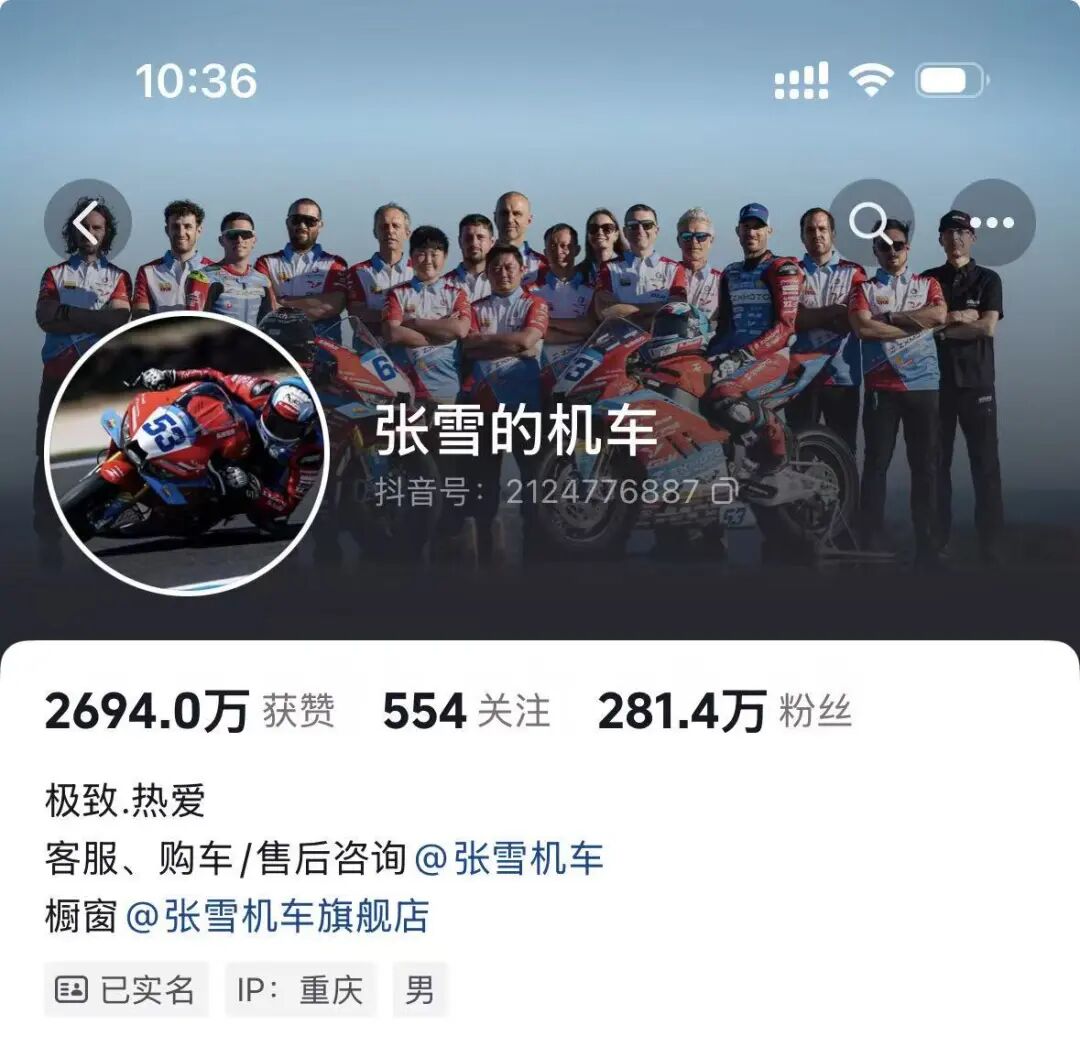Open the three-dot overflow menu

click(x=991, y=222)
